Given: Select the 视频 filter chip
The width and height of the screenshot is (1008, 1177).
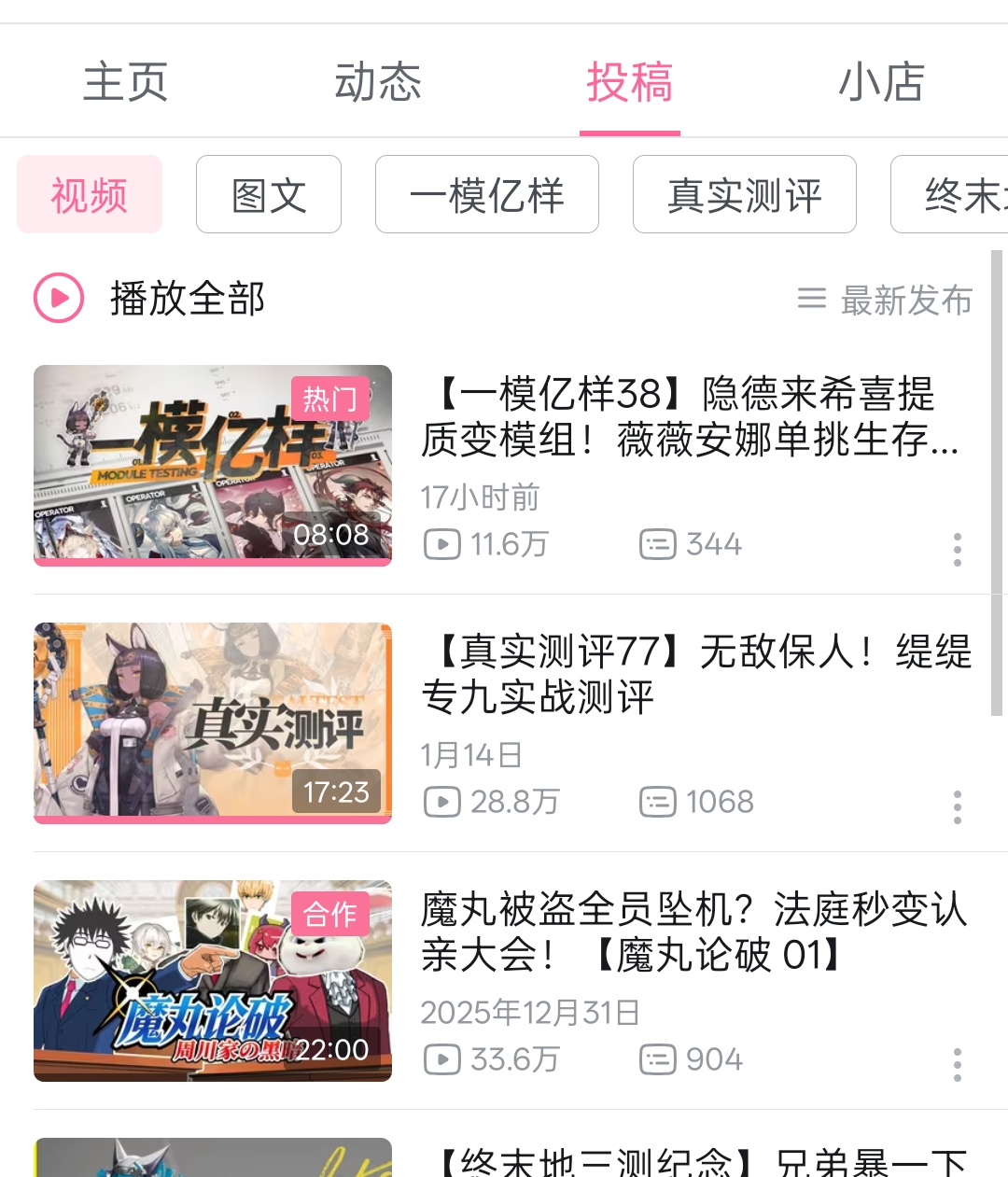Looking at the screenshot, I should click(90, 195).
